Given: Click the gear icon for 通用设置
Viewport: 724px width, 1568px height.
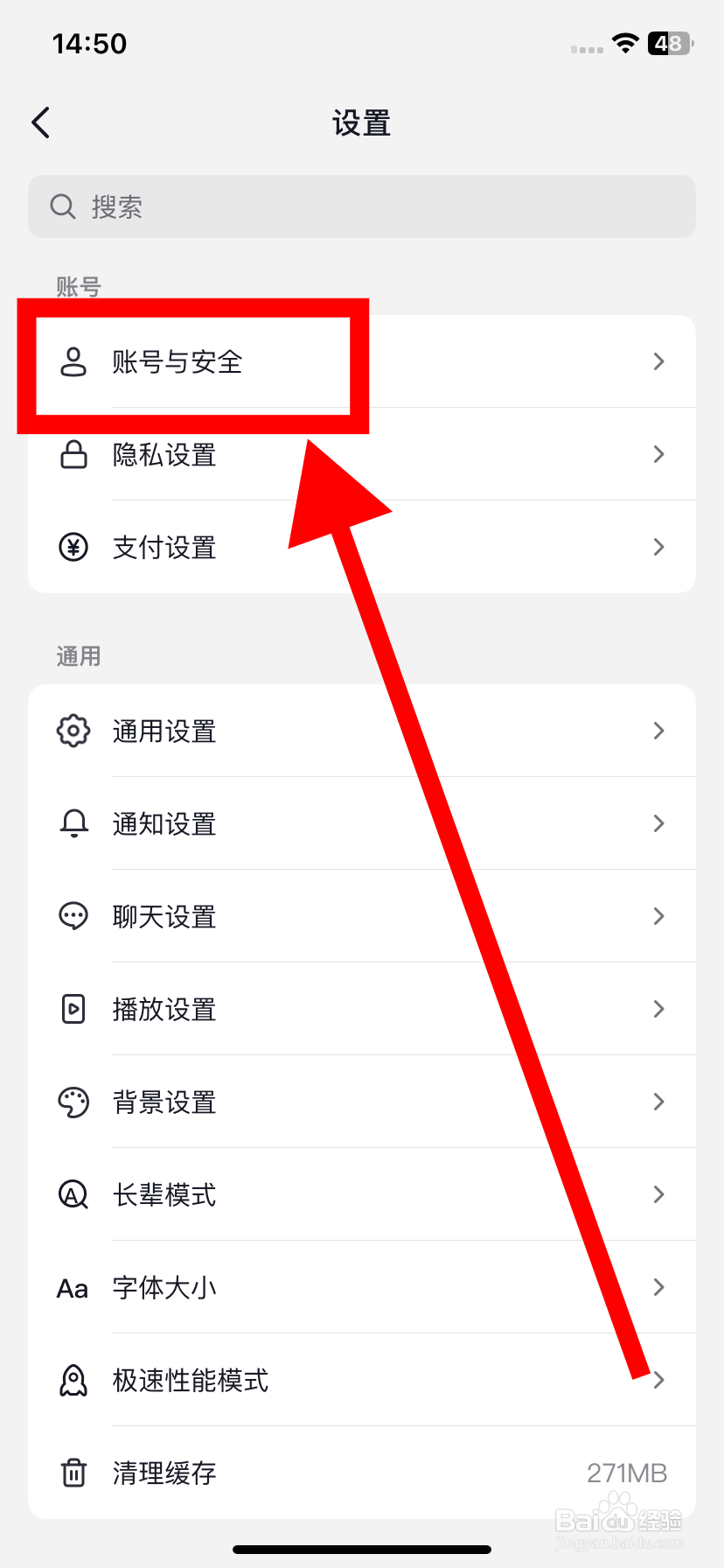Looking at the screenshot, I should pyautogui.click(x=73, y=731).
